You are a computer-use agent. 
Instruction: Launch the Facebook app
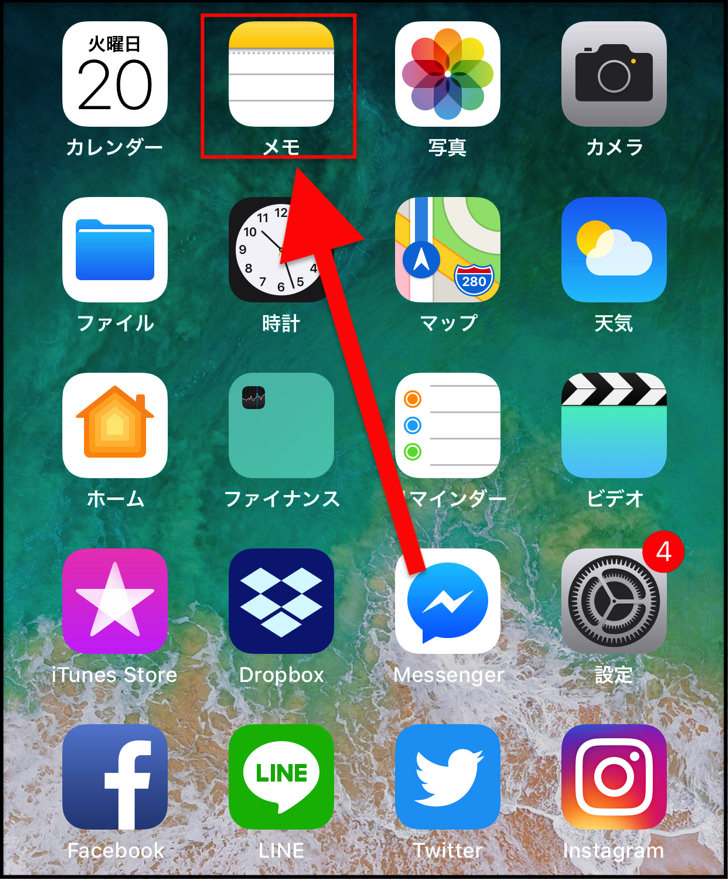pos(114,777)
